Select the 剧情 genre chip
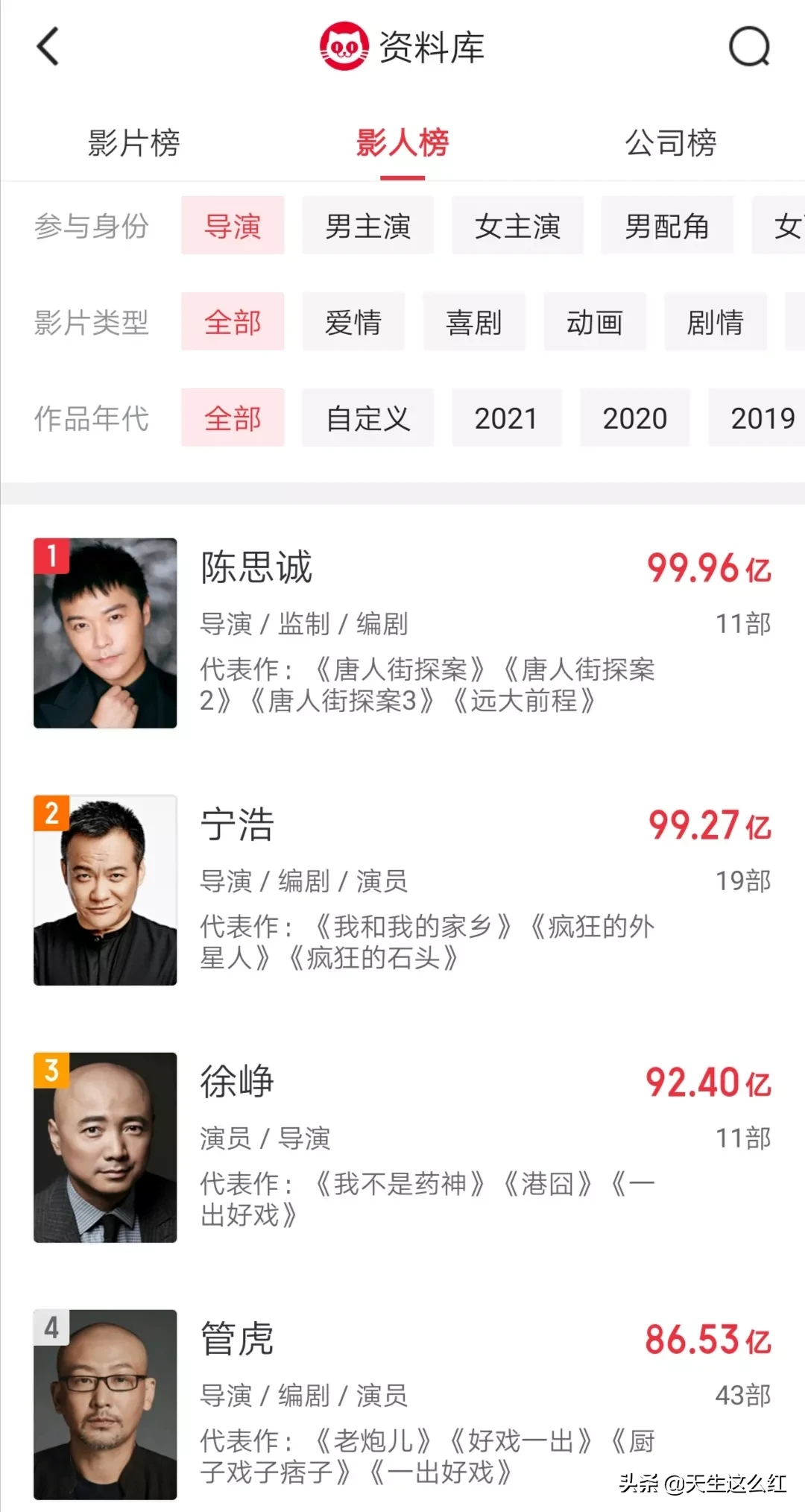 (x=716, y=321)
